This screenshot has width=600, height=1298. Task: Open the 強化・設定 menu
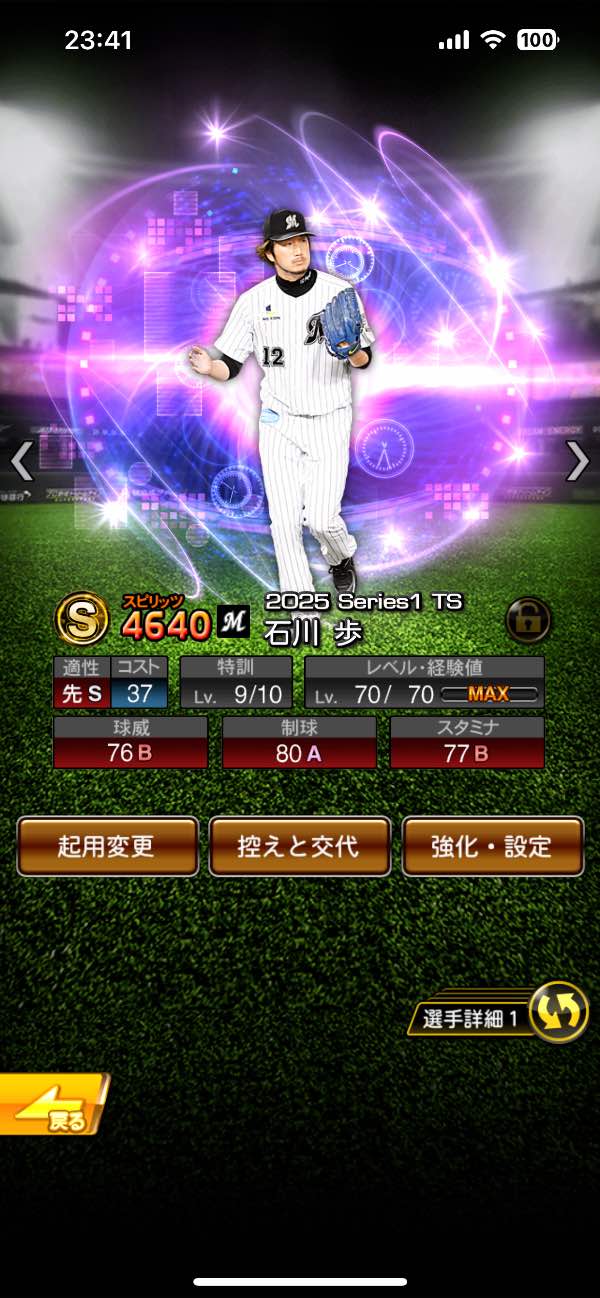(x=492, y=846)
